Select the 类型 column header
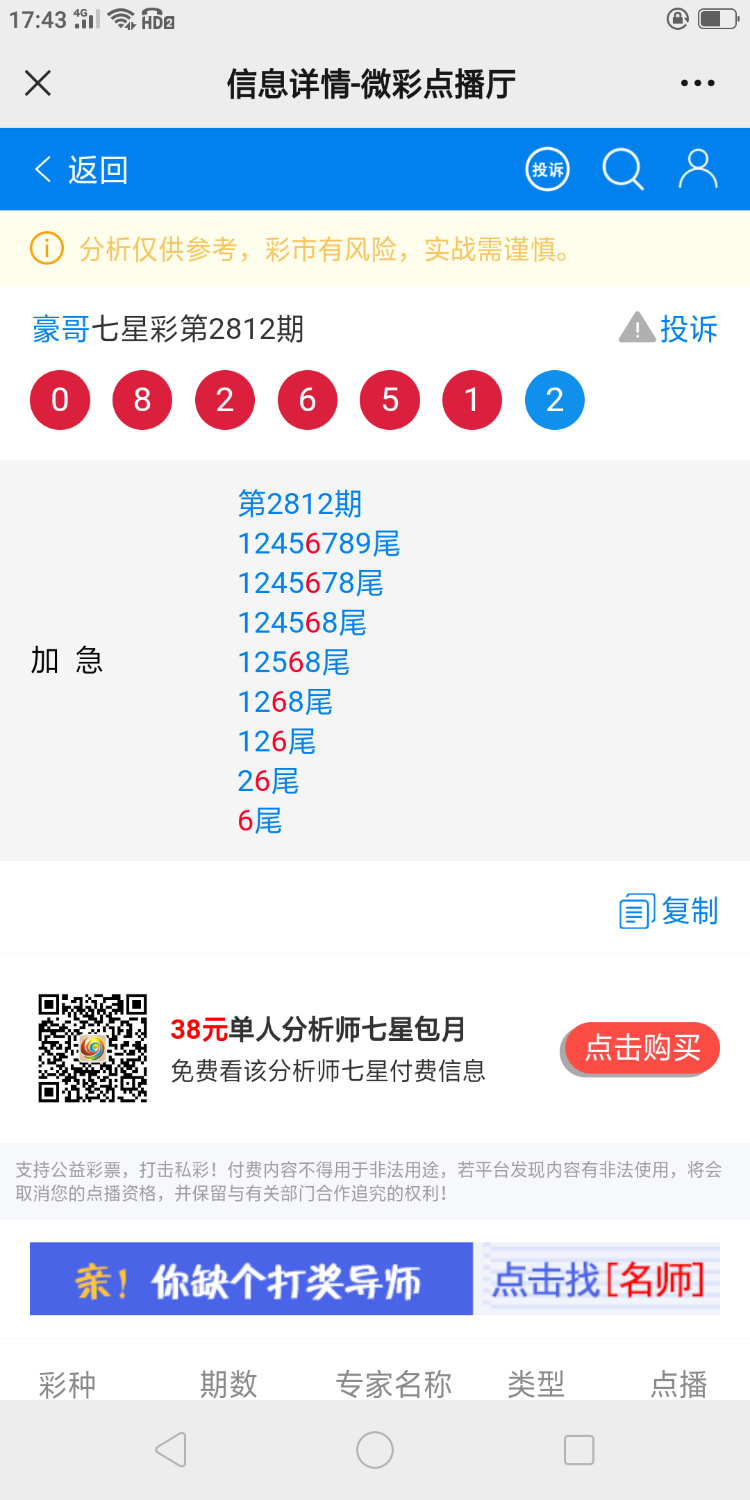Screen dimensions: 750x1500 tap(536, 1385)
